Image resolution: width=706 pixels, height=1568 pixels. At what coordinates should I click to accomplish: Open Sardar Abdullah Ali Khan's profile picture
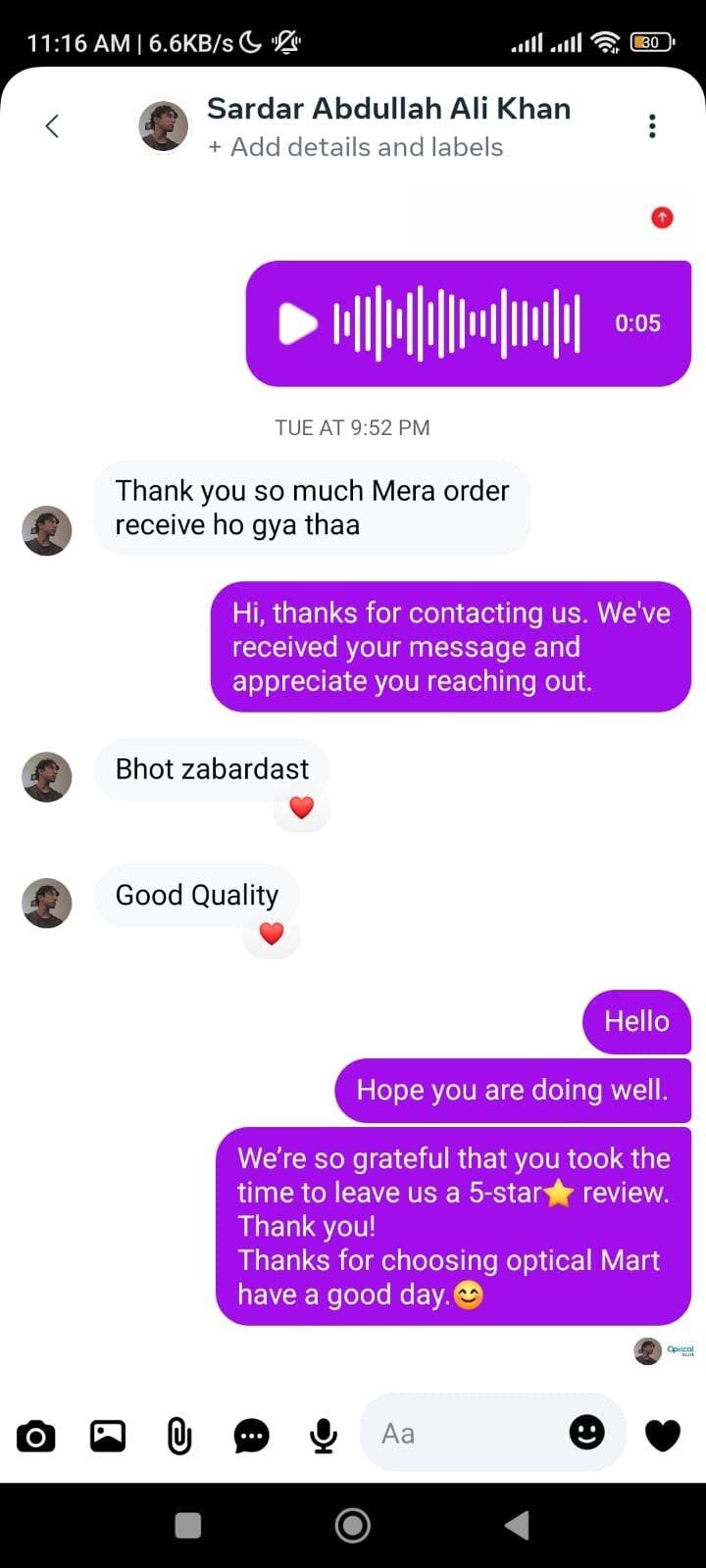[x=164, y=126]
